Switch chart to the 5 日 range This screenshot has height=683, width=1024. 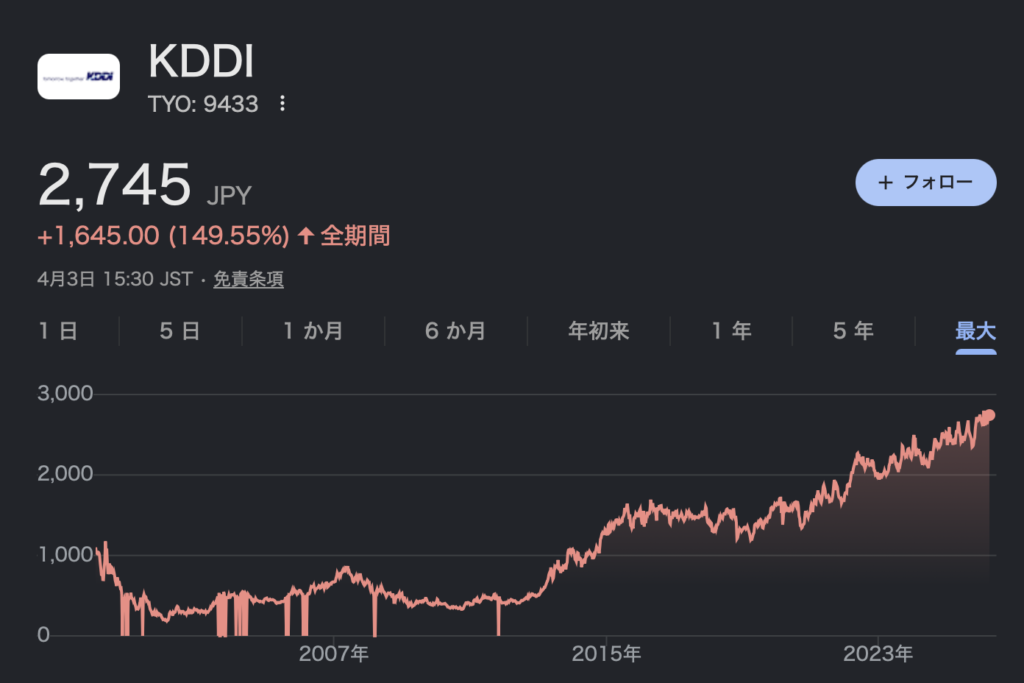click(180, 331)
